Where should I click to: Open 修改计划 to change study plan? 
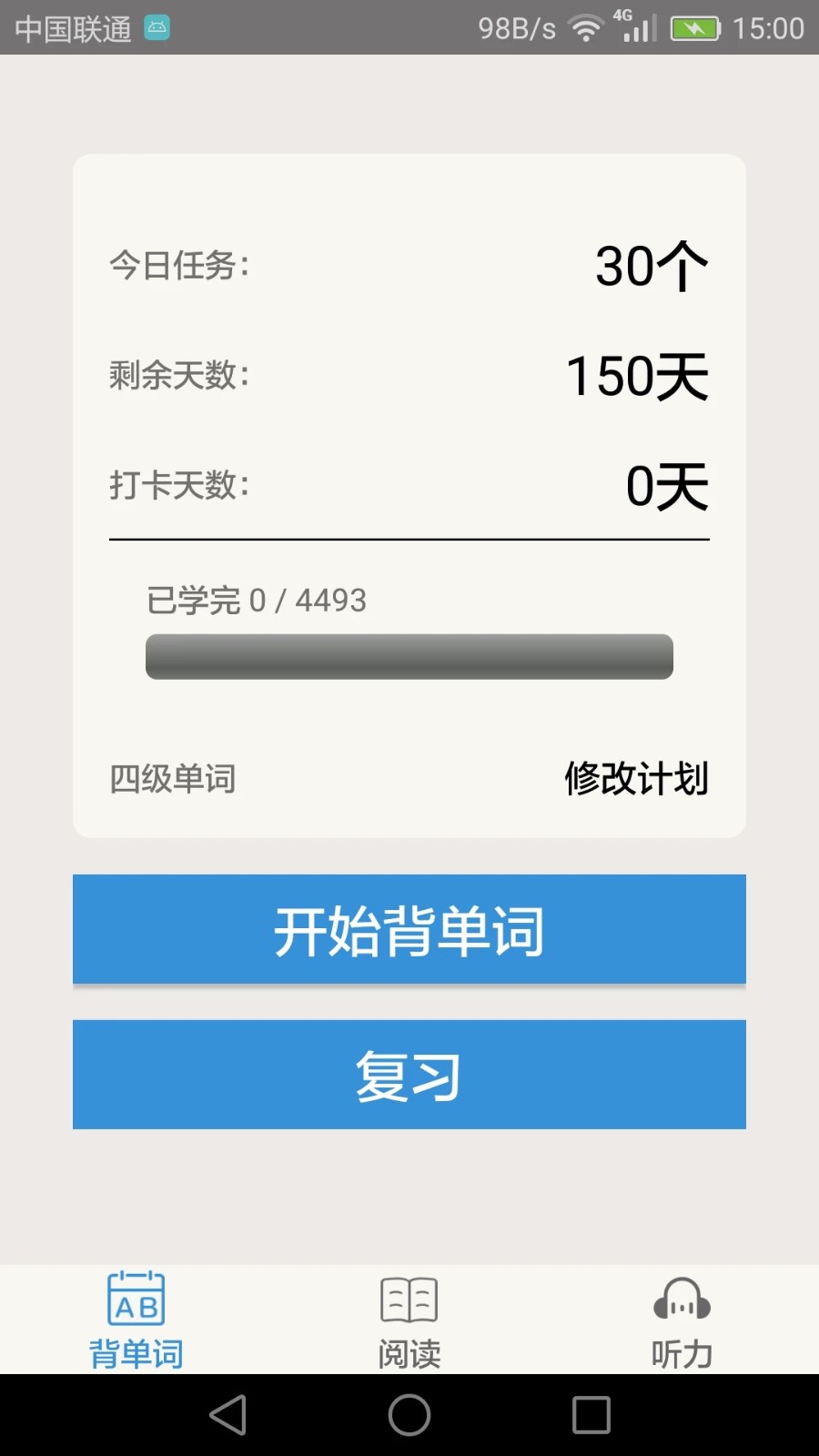(637, 779)
